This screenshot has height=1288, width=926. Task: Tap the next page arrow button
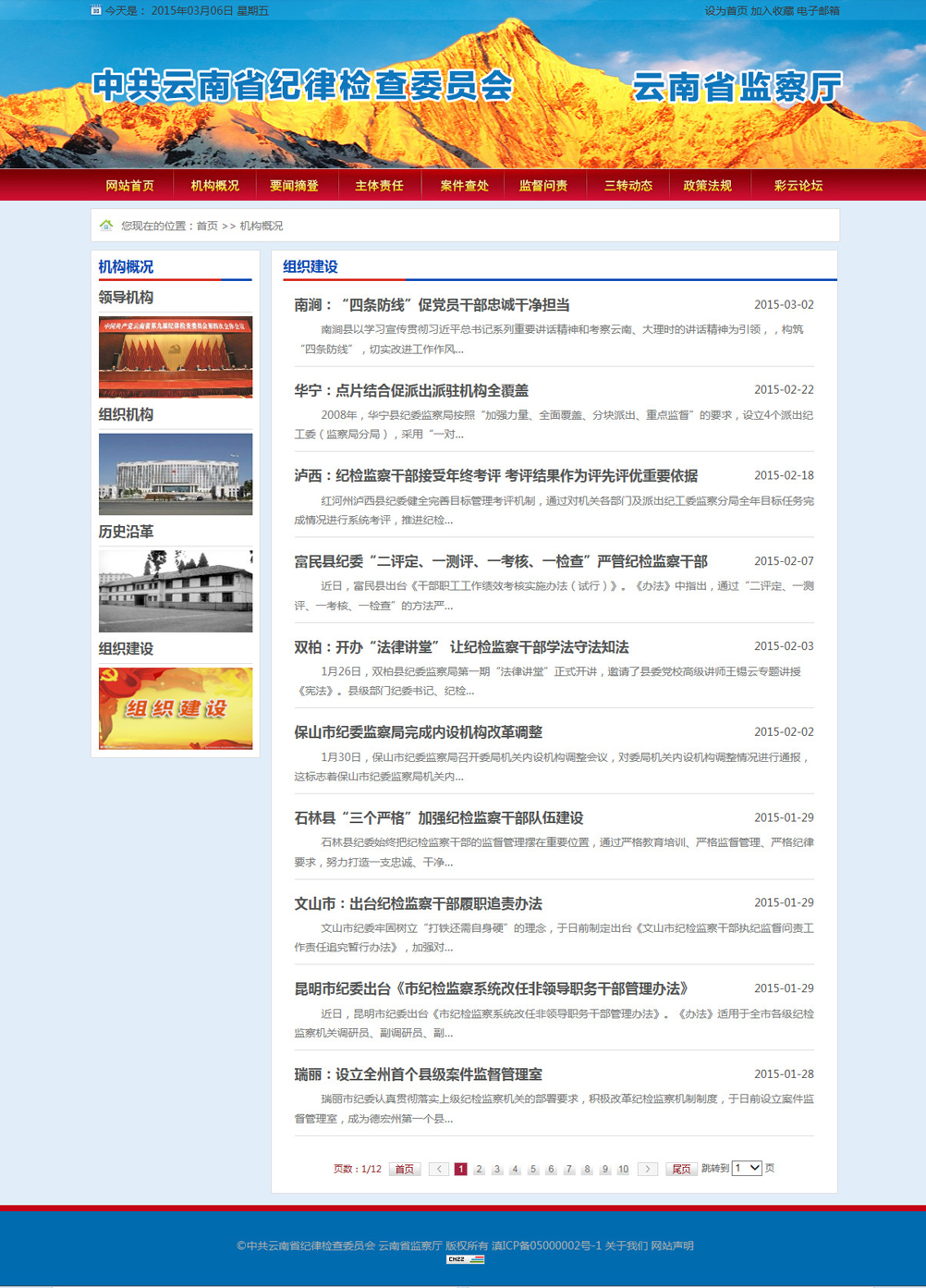pos(648,1169)
